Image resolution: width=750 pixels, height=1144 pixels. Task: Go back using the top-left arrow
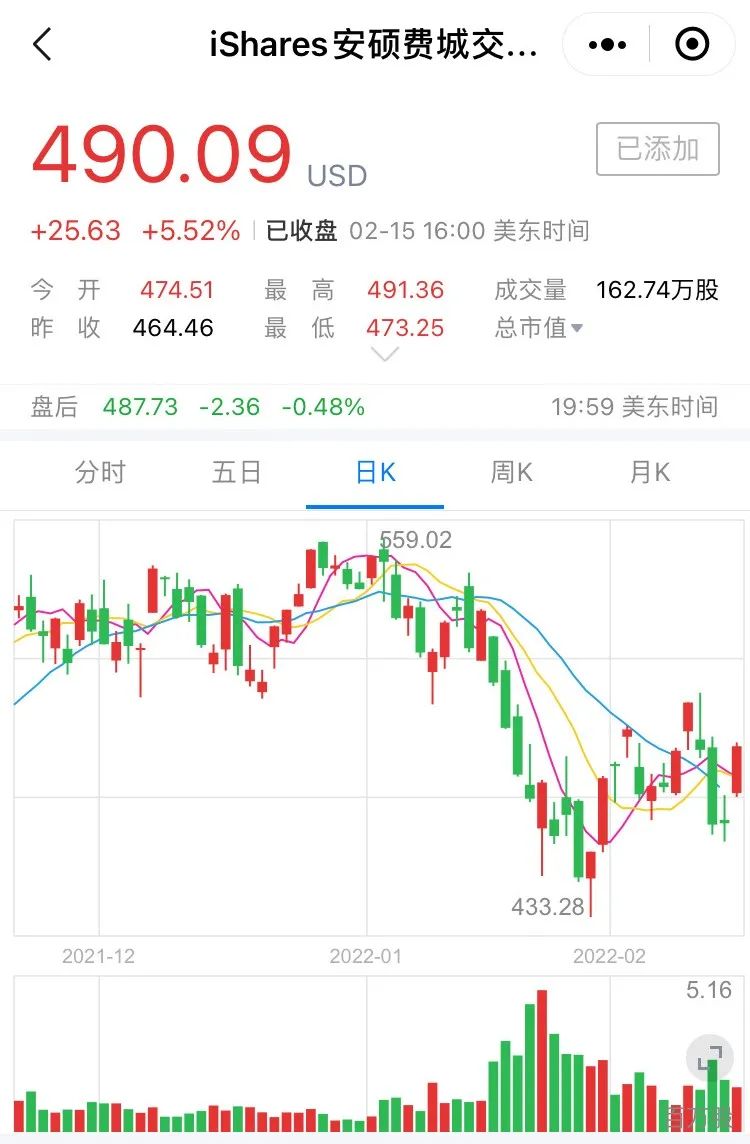coord(43,45)
